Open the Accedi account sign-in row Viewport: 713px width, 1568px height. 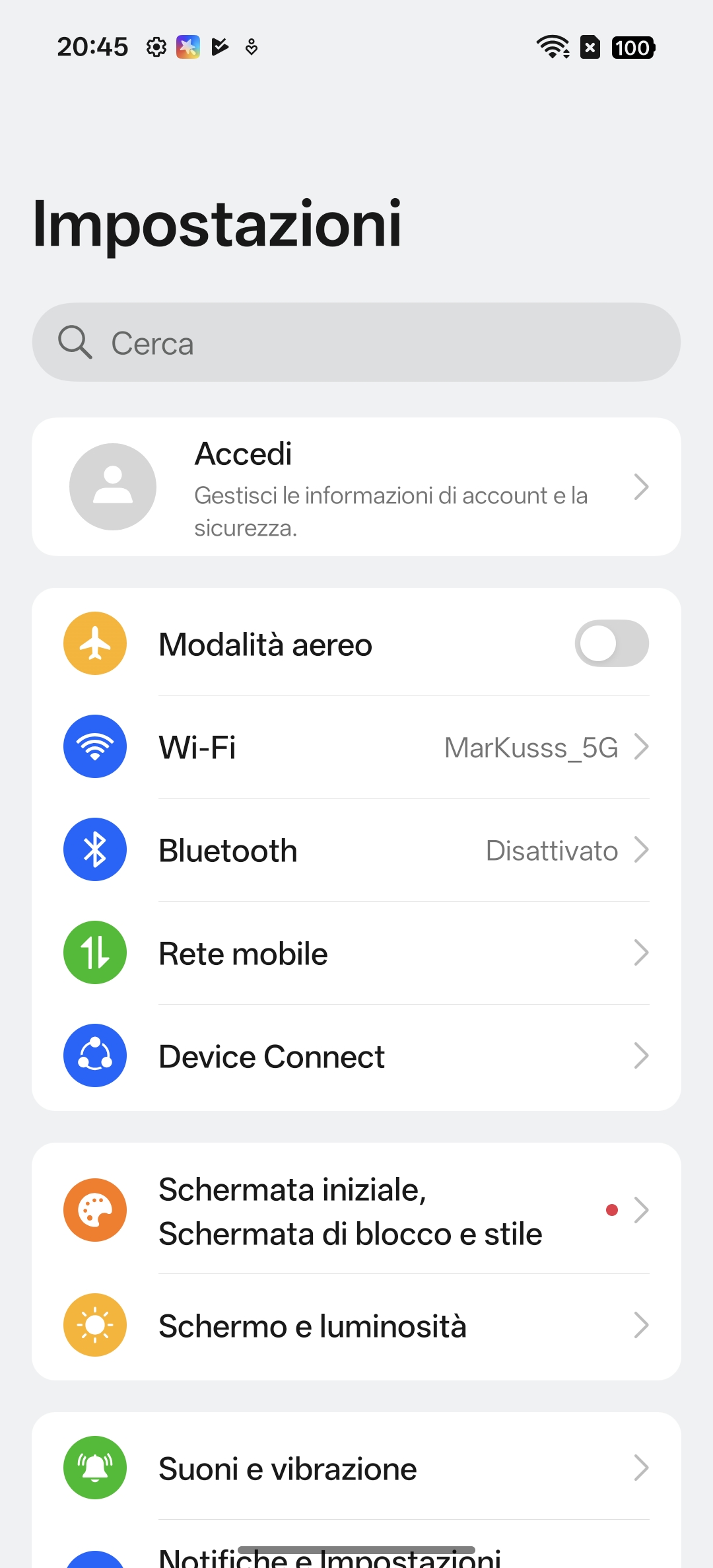point(356,487)
